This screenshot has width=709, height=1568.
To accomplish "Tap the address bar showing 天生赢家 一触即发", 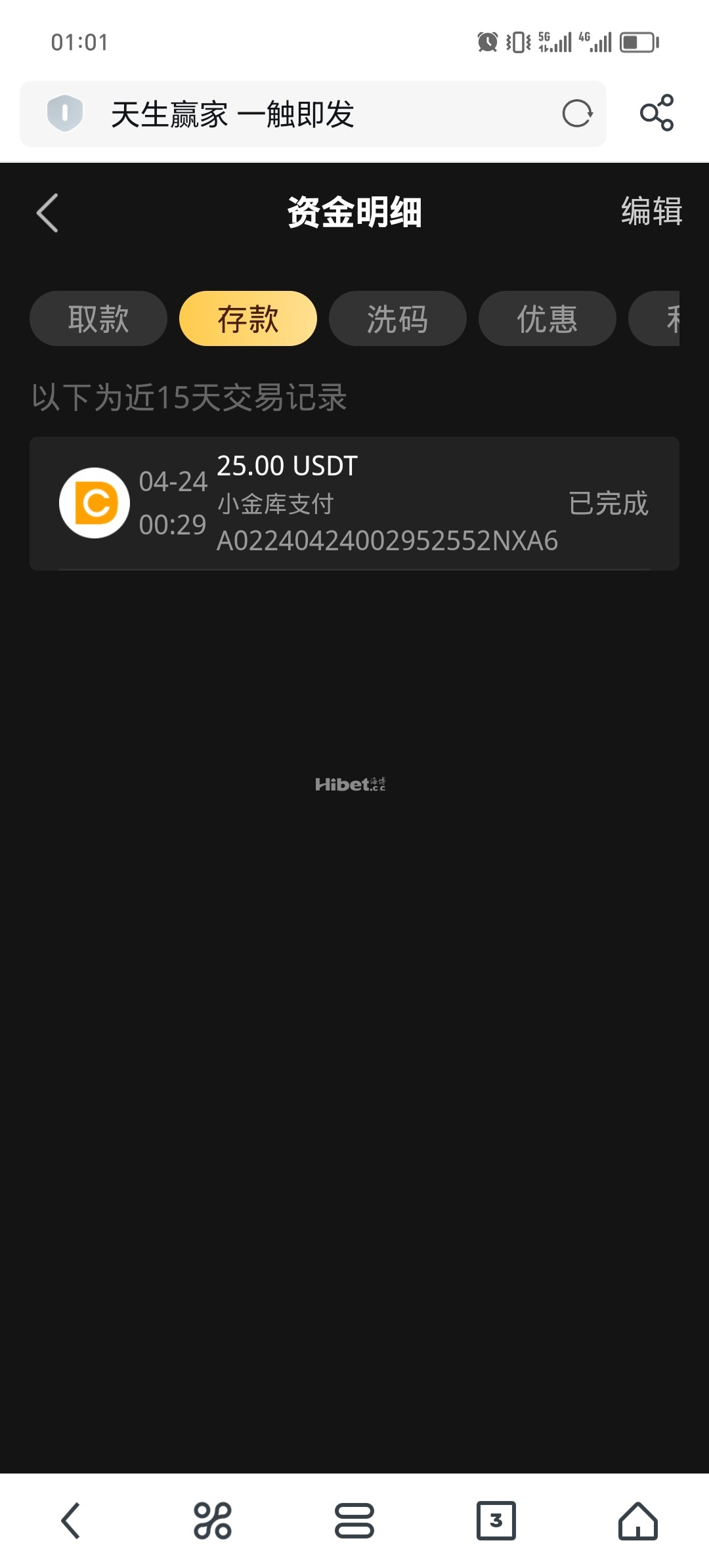I will (x=313, y=114).
